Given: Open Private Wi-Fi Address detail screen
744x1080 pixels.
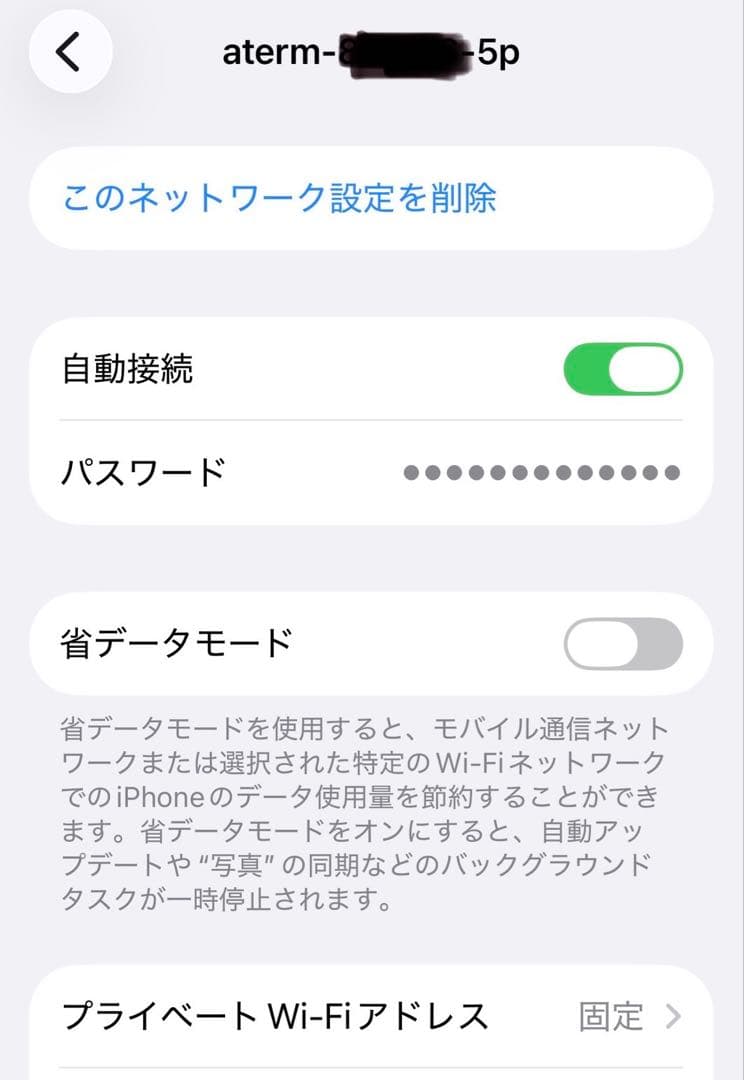Looking at the screenshot, I should (372, 1016).
